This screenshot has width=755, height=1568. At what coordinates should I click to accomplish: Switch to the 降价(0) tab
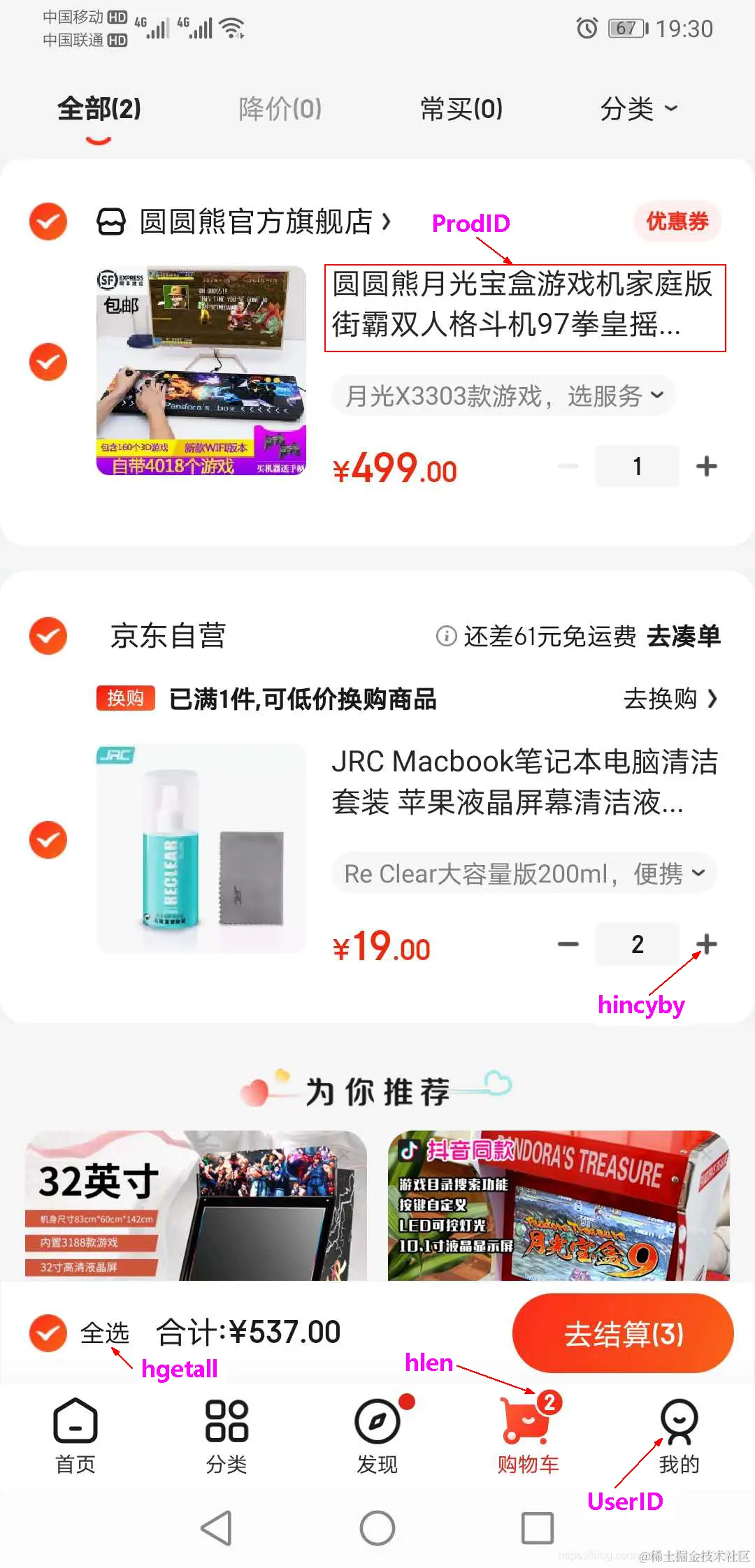[x=278, y=109]
